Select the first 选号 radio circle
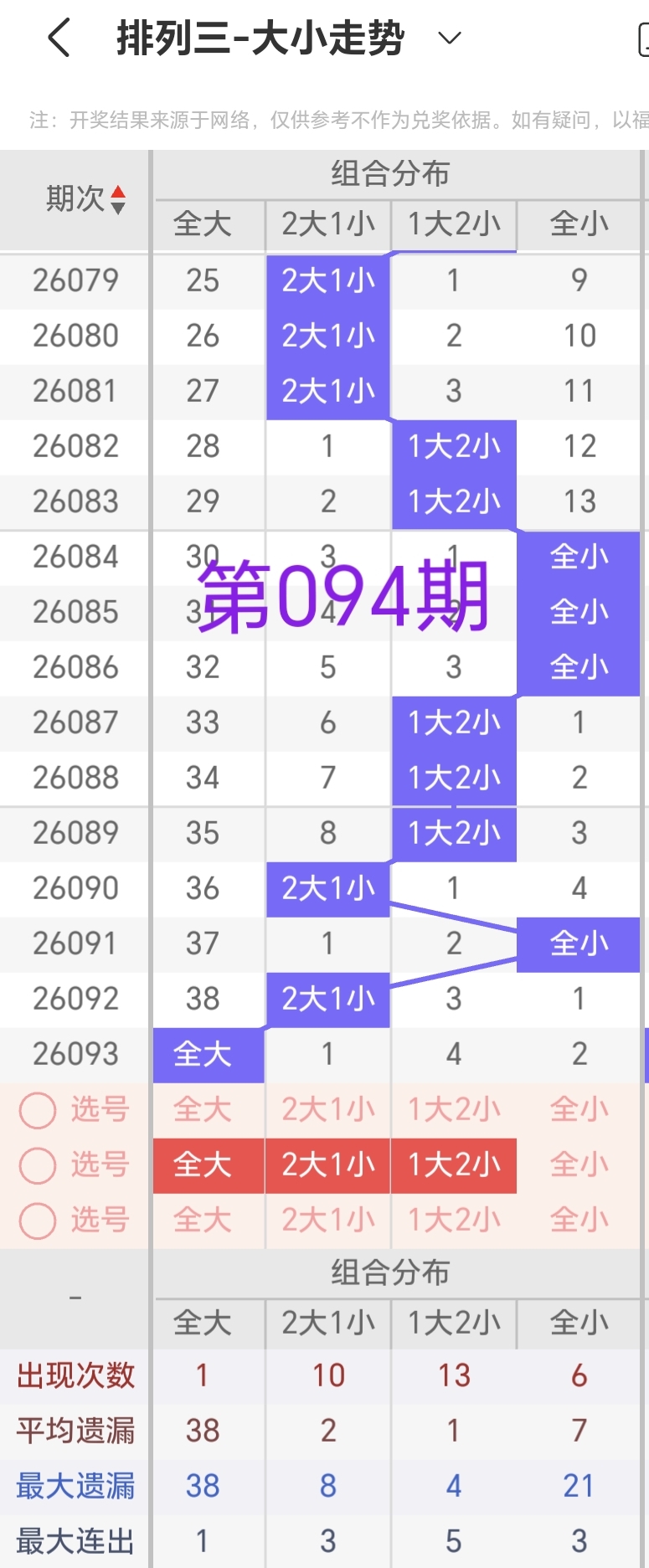Viewport: 649px width, 1568px height. (x=37, y=1109)
